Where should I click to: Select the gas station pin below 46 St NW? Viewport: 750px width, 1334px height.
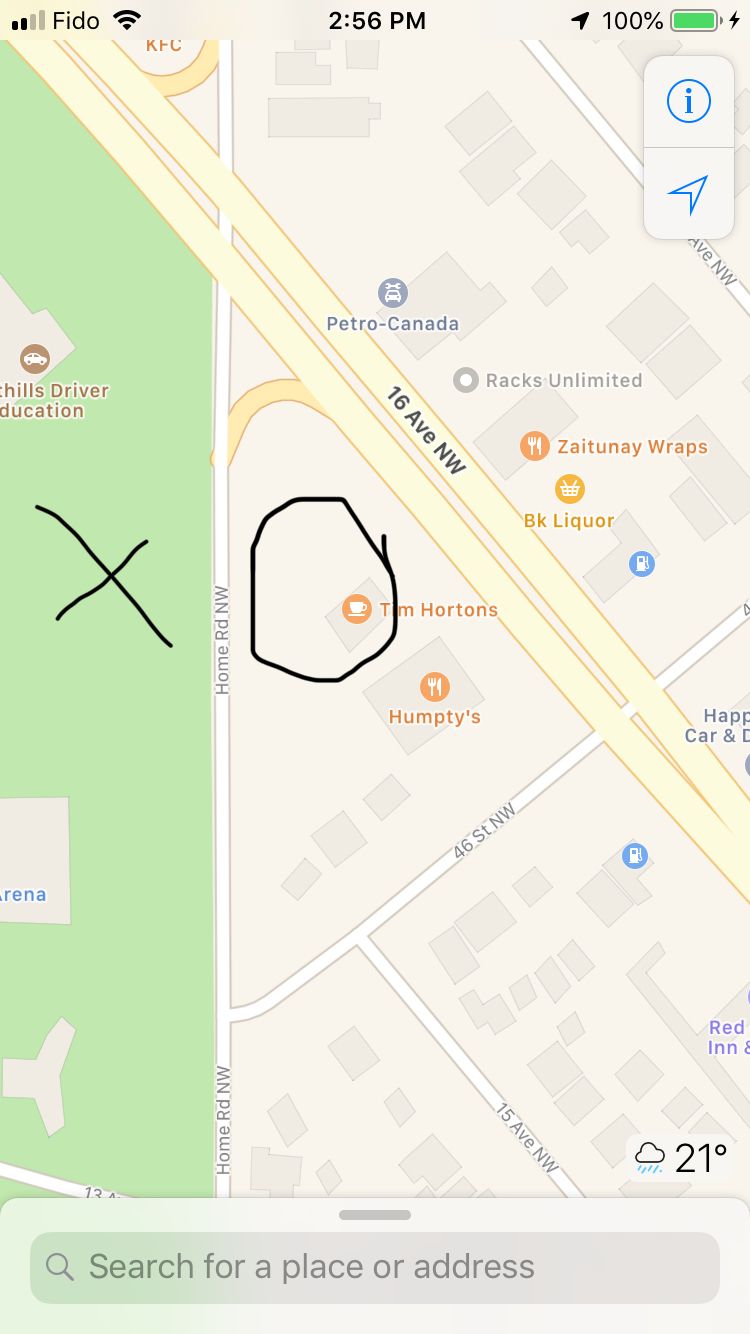click(x=634, y=856)
